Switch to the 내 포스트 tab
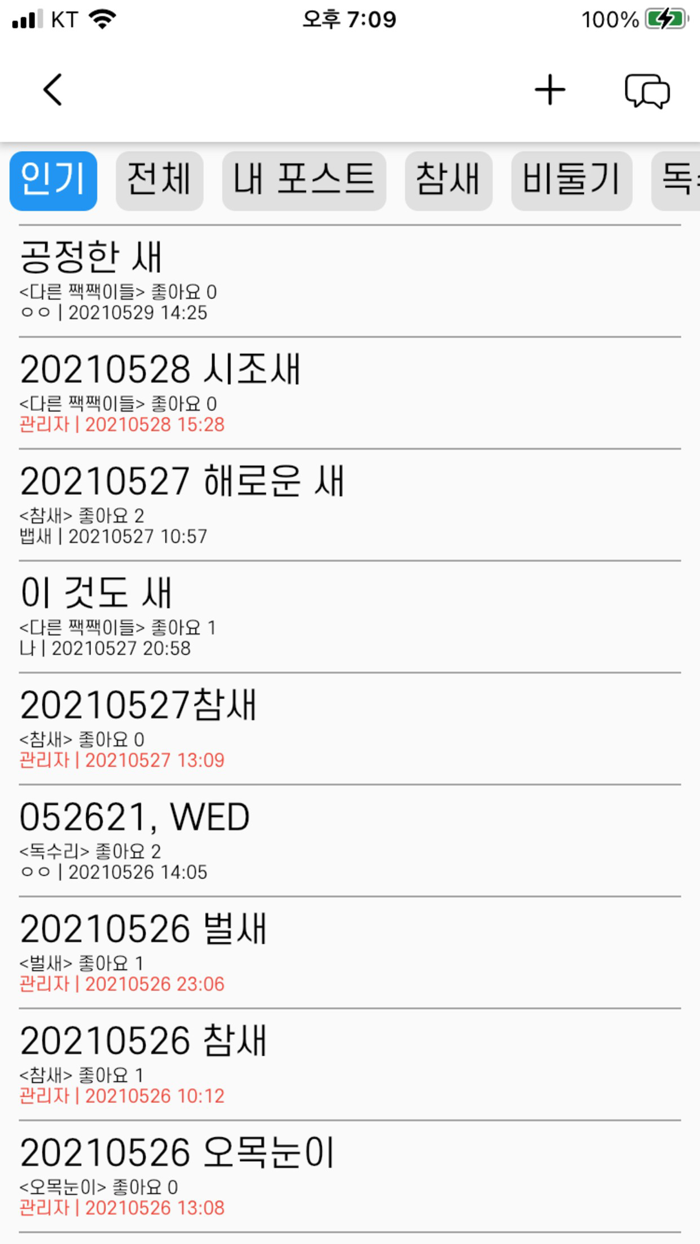Viewport: 700px width, 1244px height. (x=304, y=180)
